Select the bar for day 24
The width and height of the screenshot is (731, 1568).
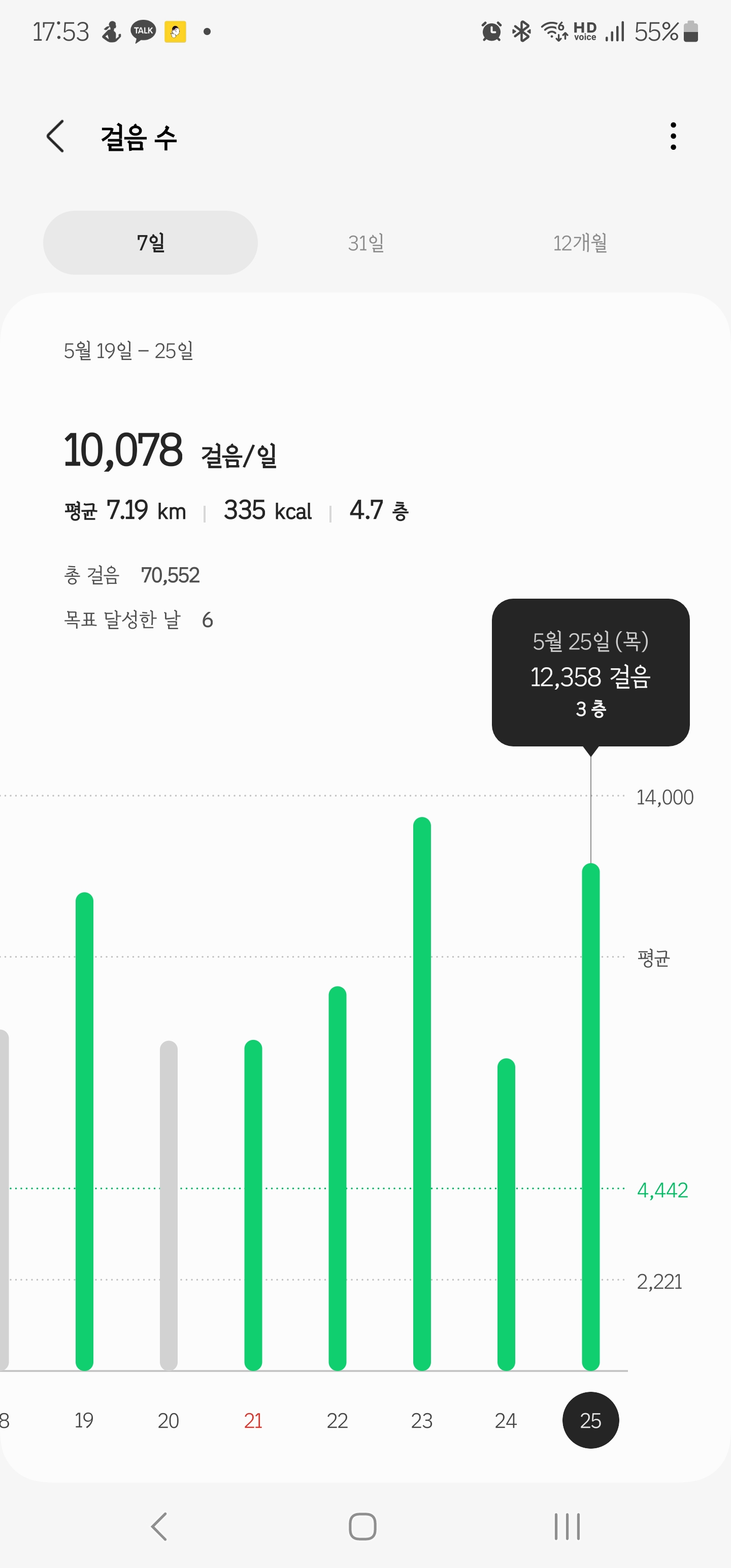tap(507, 1215)
